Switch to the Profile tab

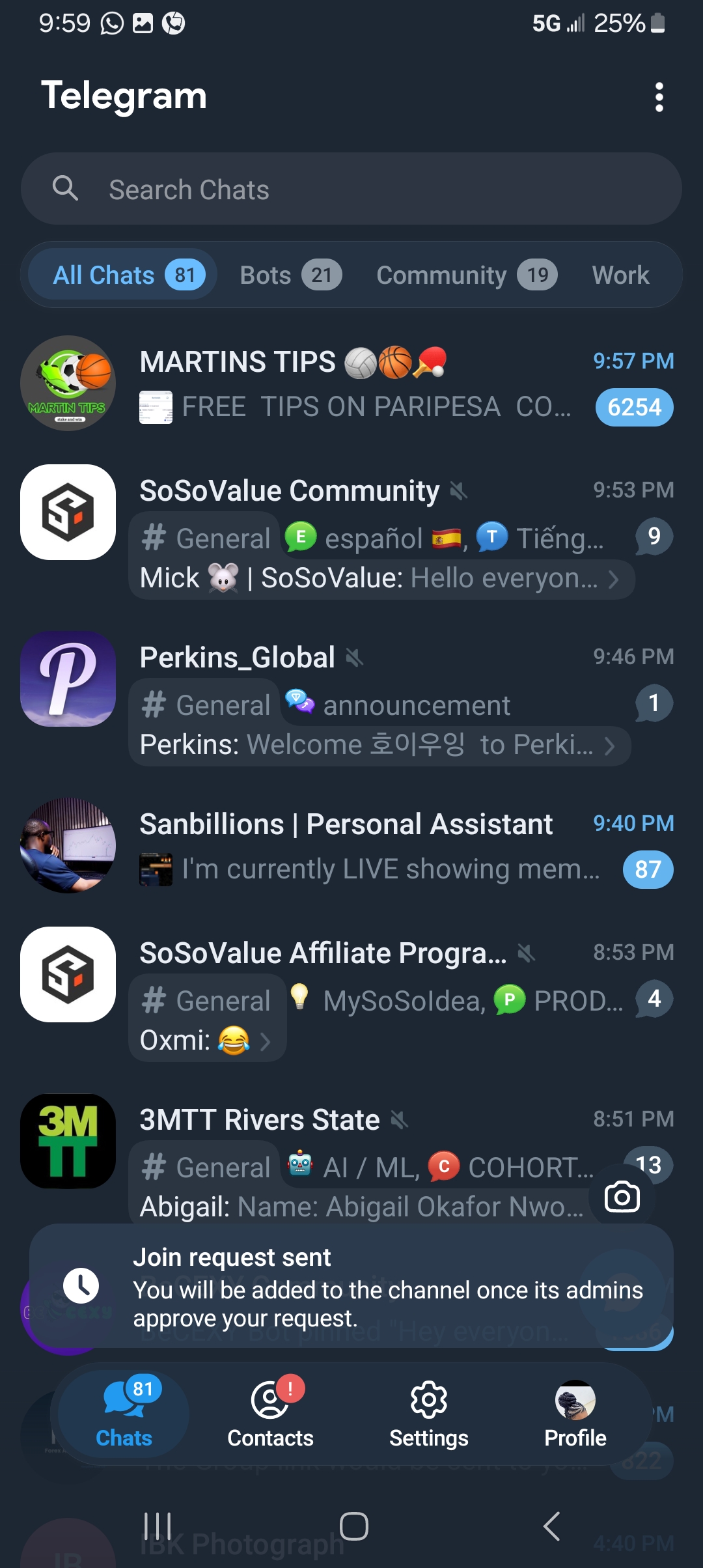575,1414
